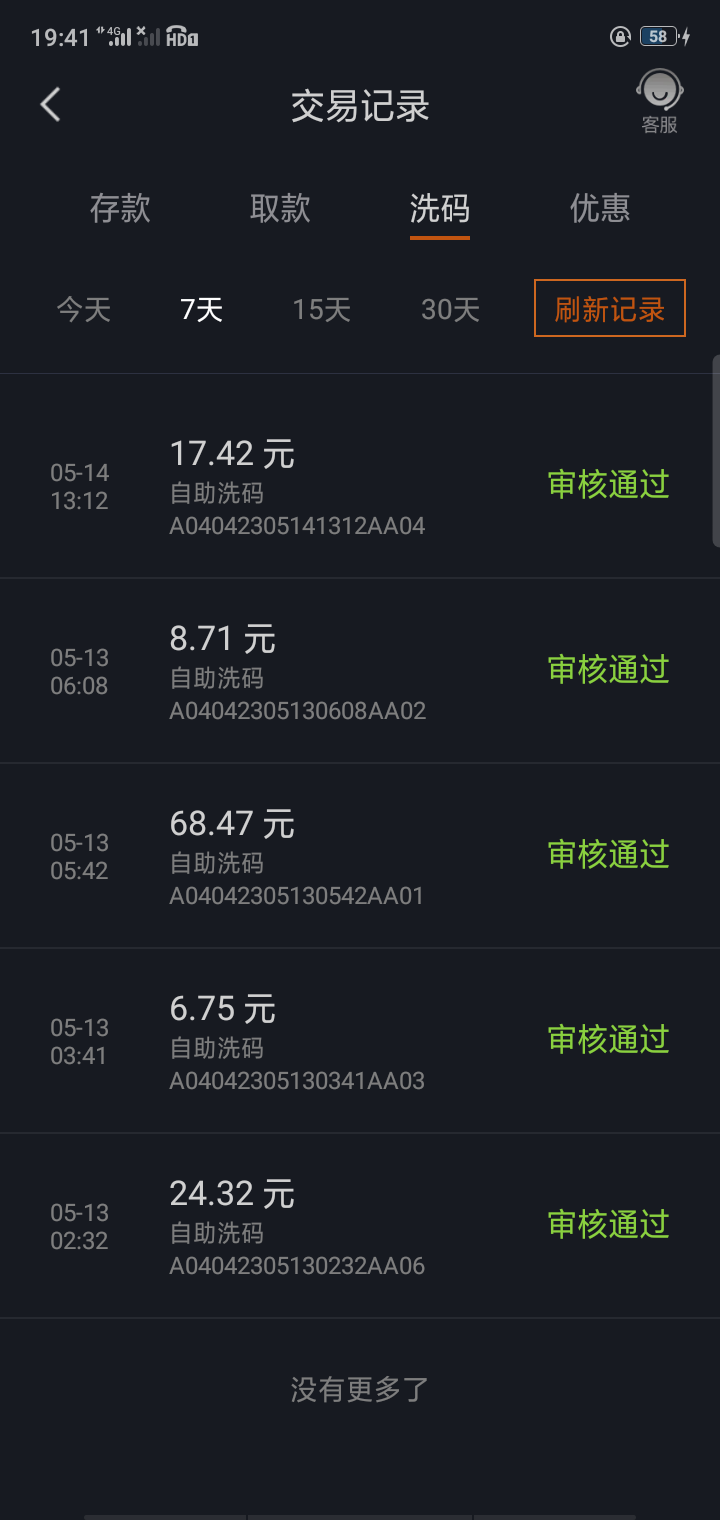Switch to the 存款 tab
Viewport: 720px width, 1520px height.
(120, 208)
